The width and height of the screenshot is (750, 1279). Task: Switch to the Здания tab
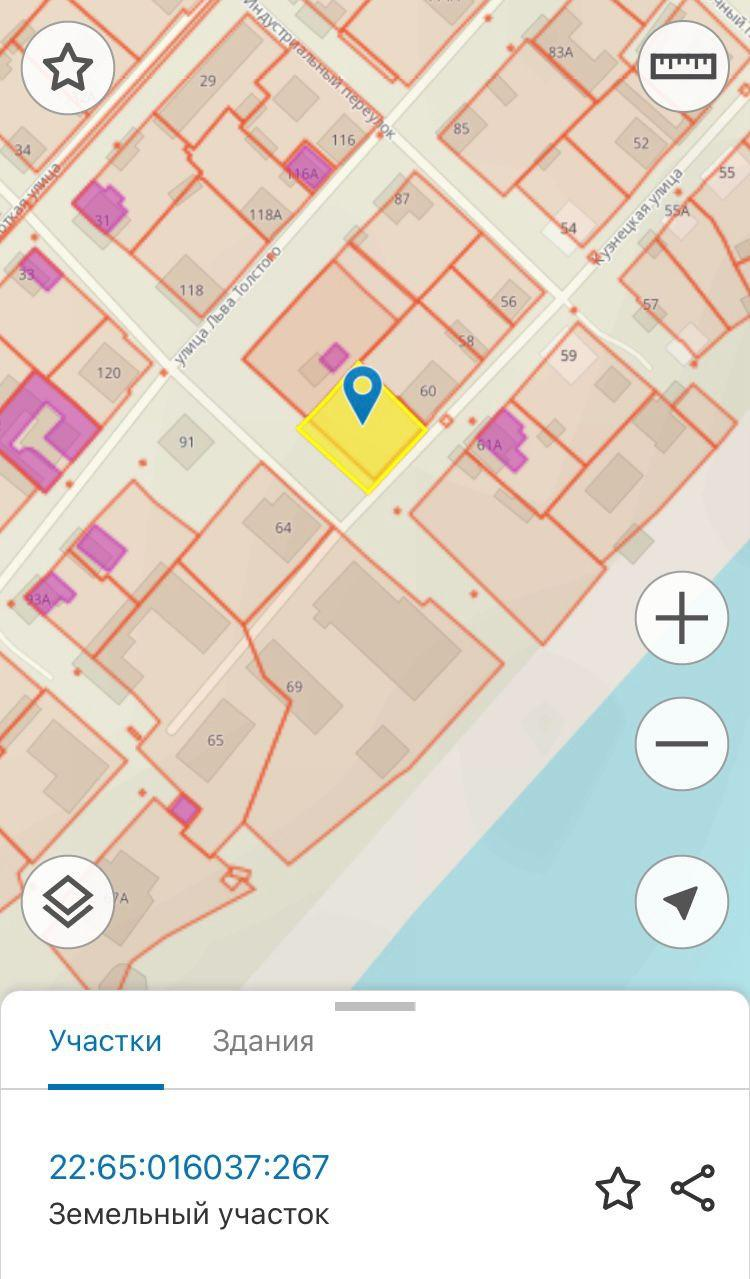pyautogui.click(x=263, y=1041)
